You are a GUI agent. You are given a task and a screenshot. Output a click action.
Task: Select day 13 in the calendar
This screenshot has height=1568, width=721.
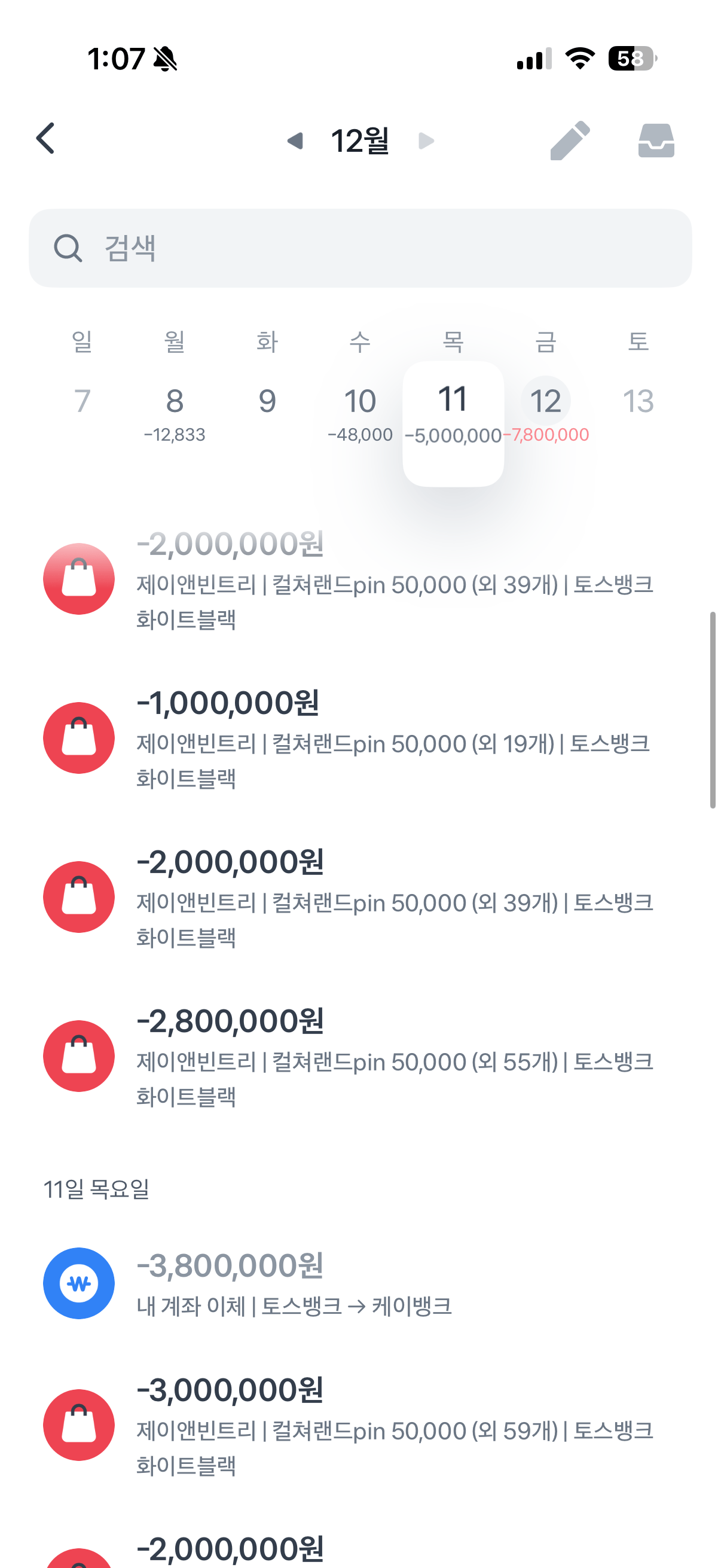(x=638, y=402)
